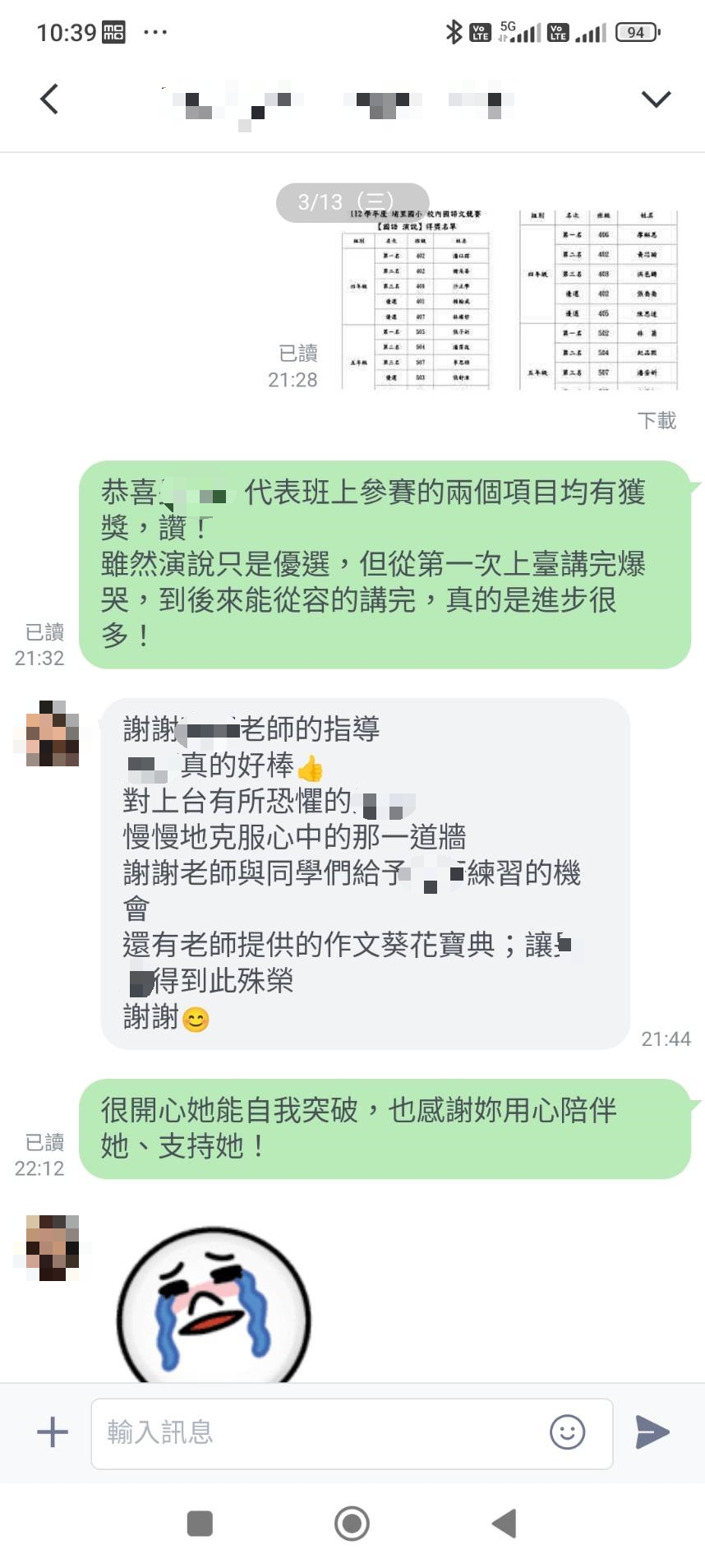
Task: Go to the home screen
Action: pos(352,1524)
